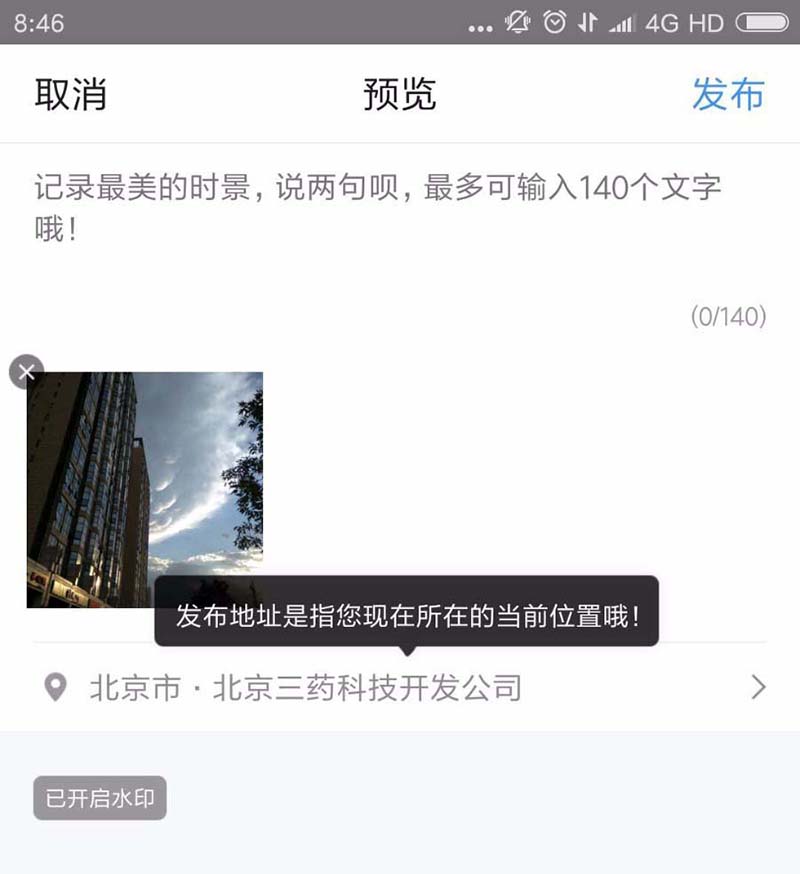Viewport: 800px width, 874px height.
Task: Select the location row menu entry
Action: (x=400, y=686)
